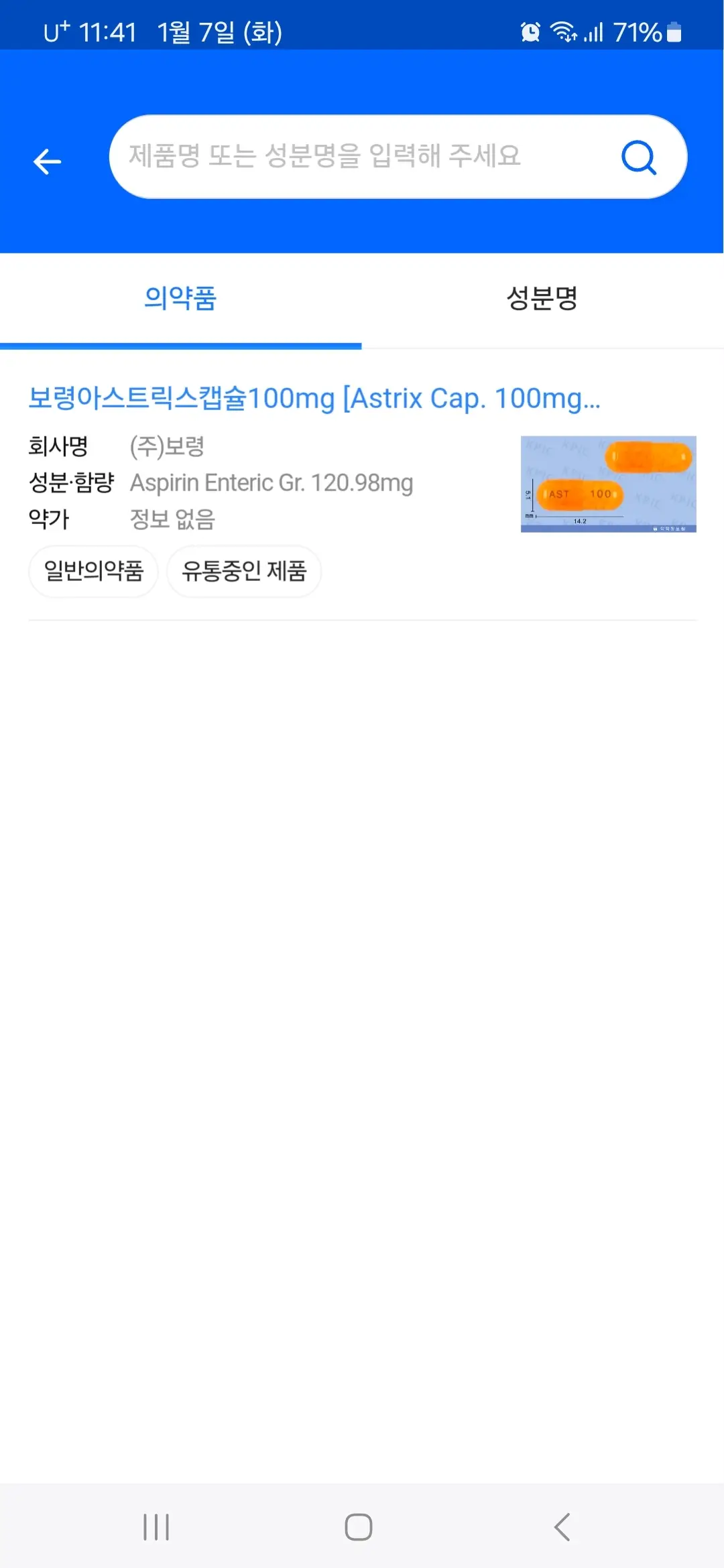Select the 유통중인 제품 tag chip
Screen dimensions: 724x1568
pos(243,572)
